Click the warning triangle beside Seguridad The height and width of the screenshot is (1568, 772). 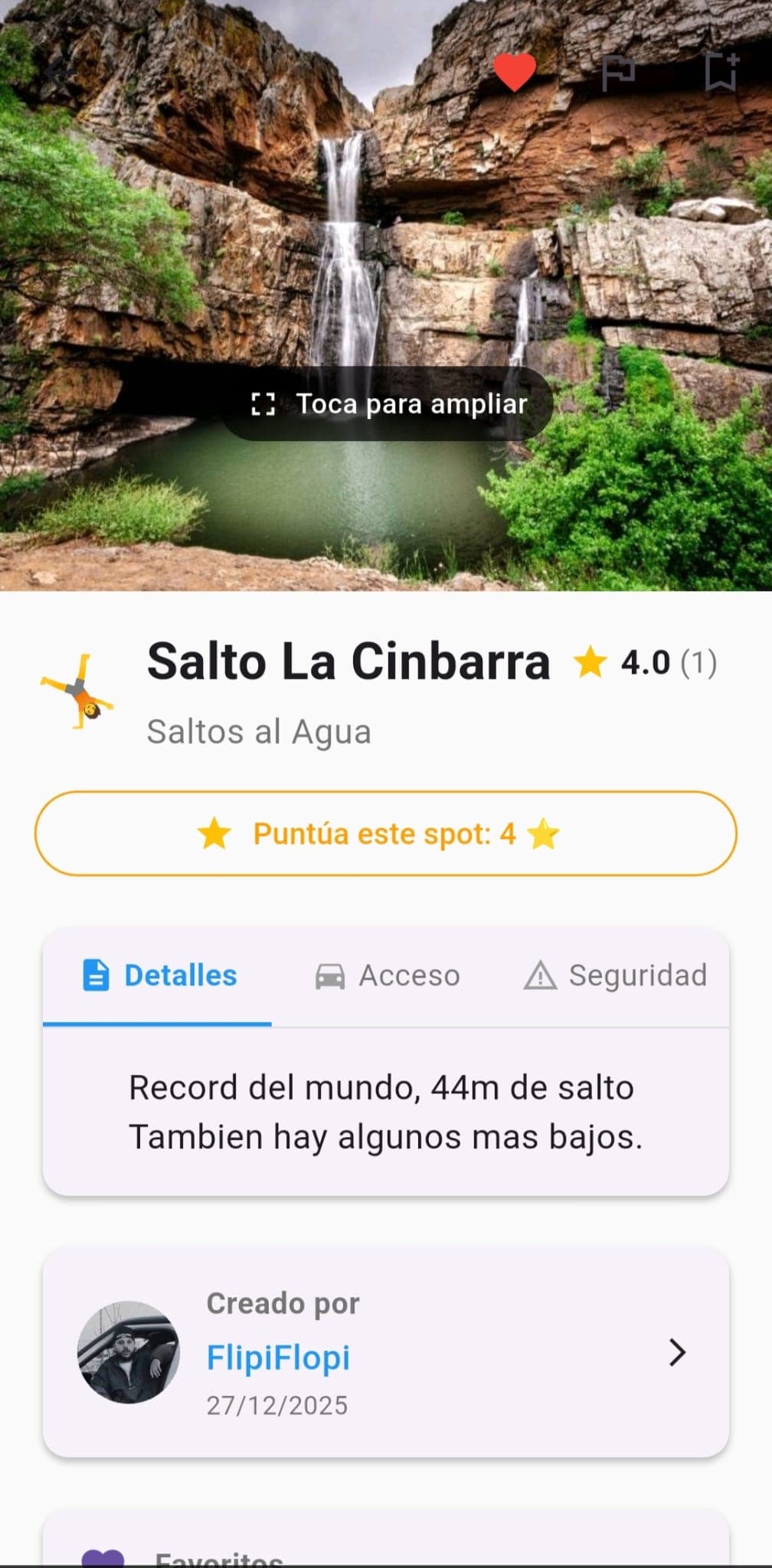pyautogui.click(x=541, y=975)
